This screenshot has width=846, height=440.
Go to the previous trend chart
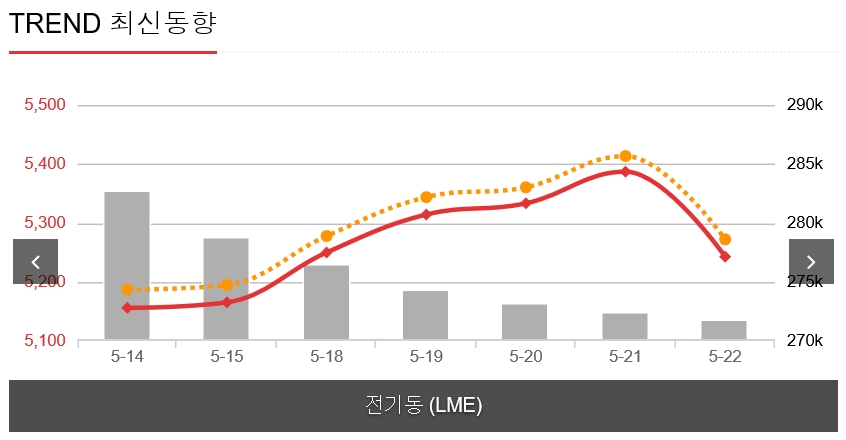click(x=35, y=262)
